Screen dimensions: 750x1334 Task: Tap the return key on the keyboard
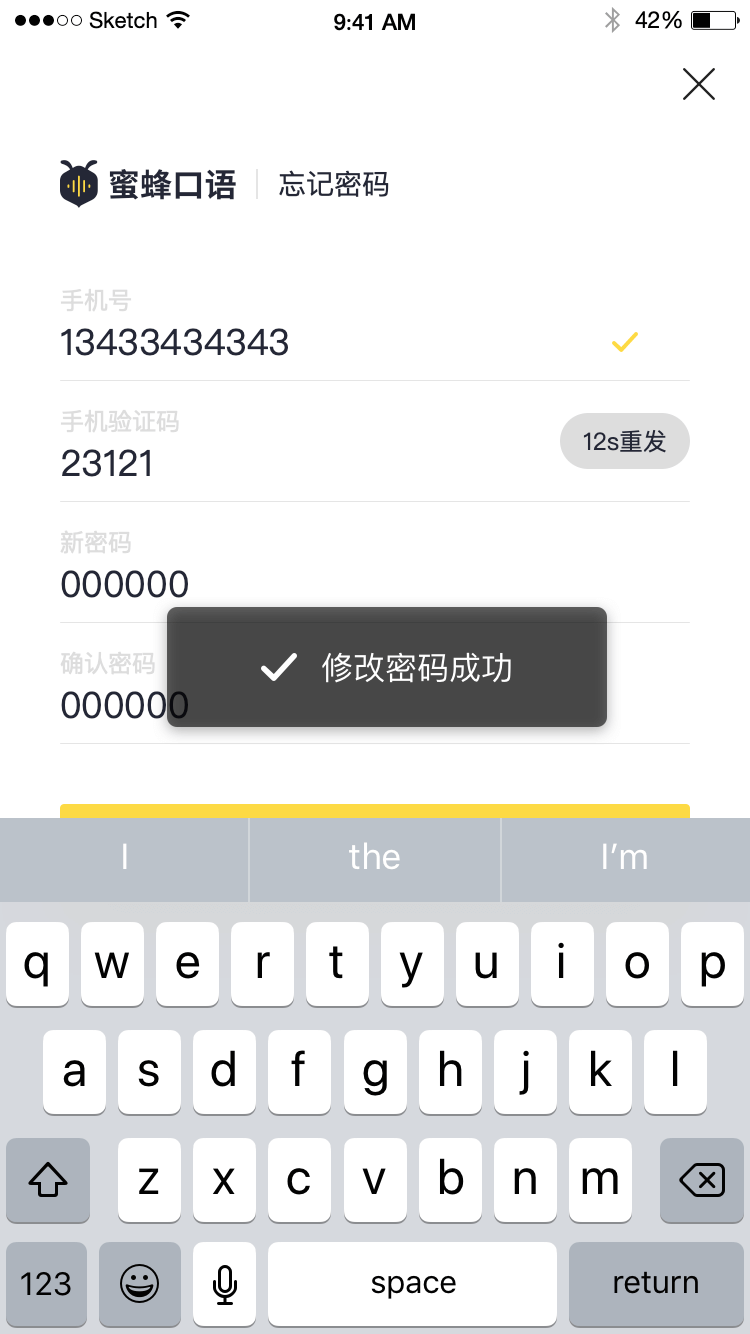655,1283
